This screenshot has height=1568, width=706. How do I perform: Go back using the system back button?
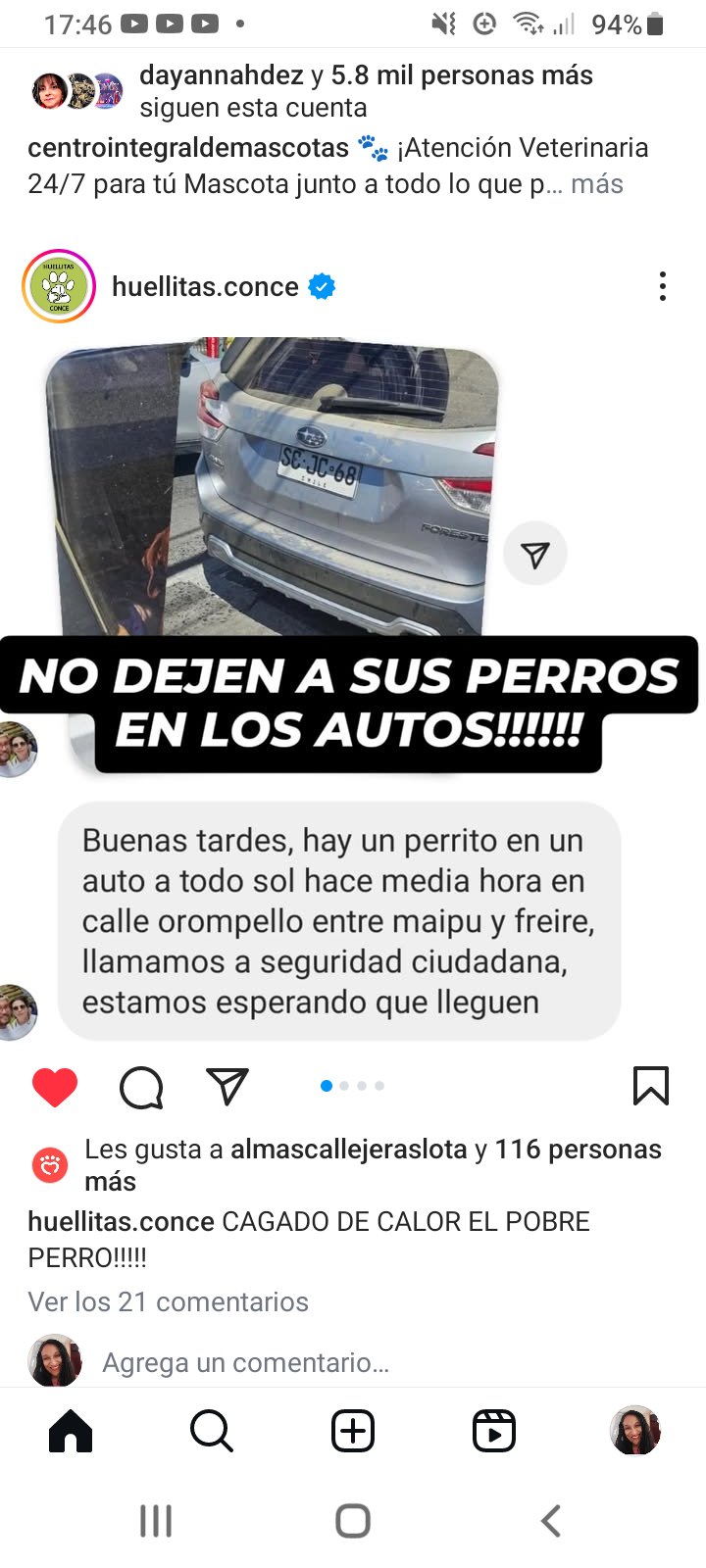[551, 1521]
